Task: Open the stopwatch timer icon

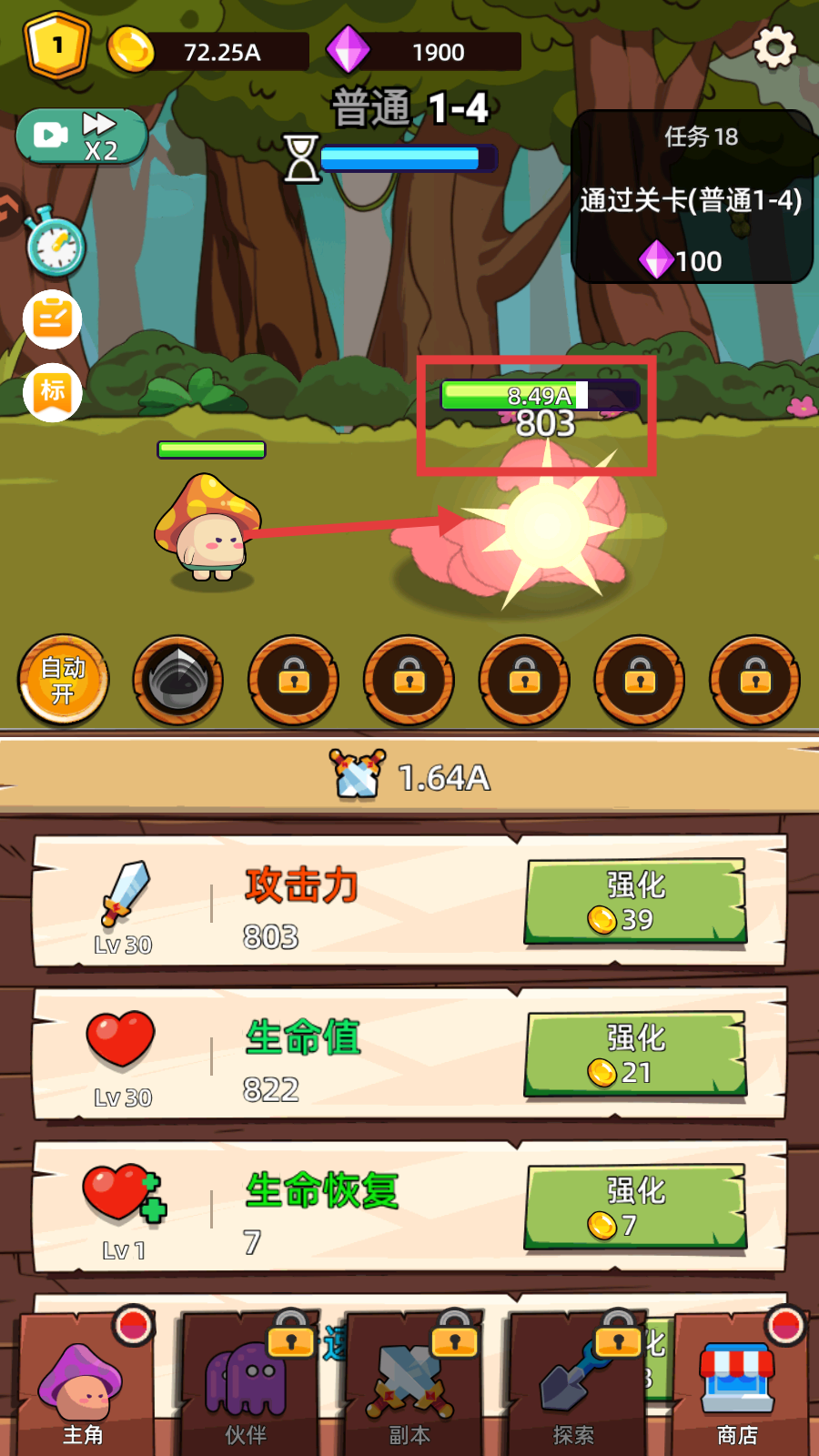Action: pyautogui.click(x=56, y=244)
